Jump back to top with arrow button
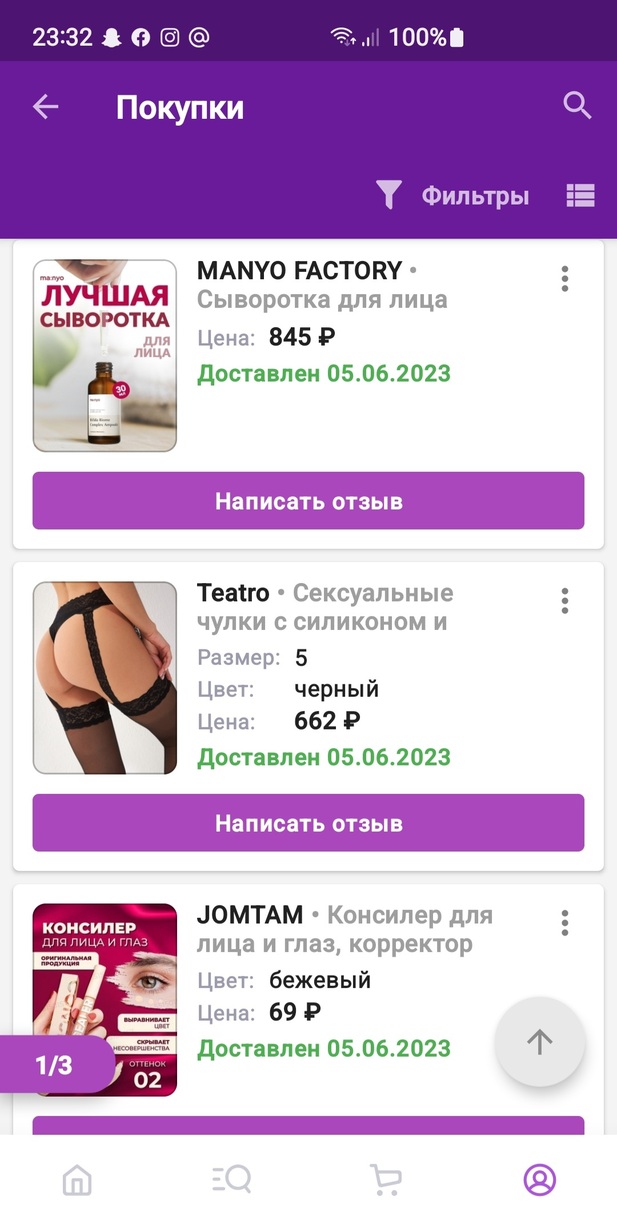The image size is (617, 1224). (x=540, y=1042)
